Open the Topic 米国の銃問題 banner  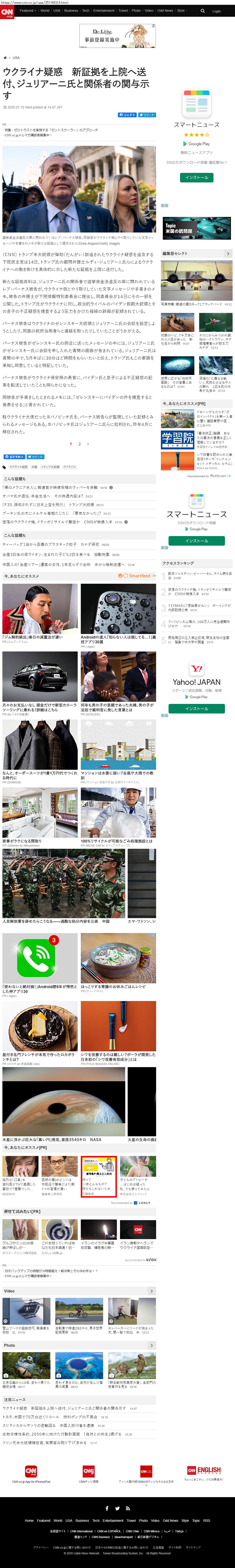click(x=196, y=228)
